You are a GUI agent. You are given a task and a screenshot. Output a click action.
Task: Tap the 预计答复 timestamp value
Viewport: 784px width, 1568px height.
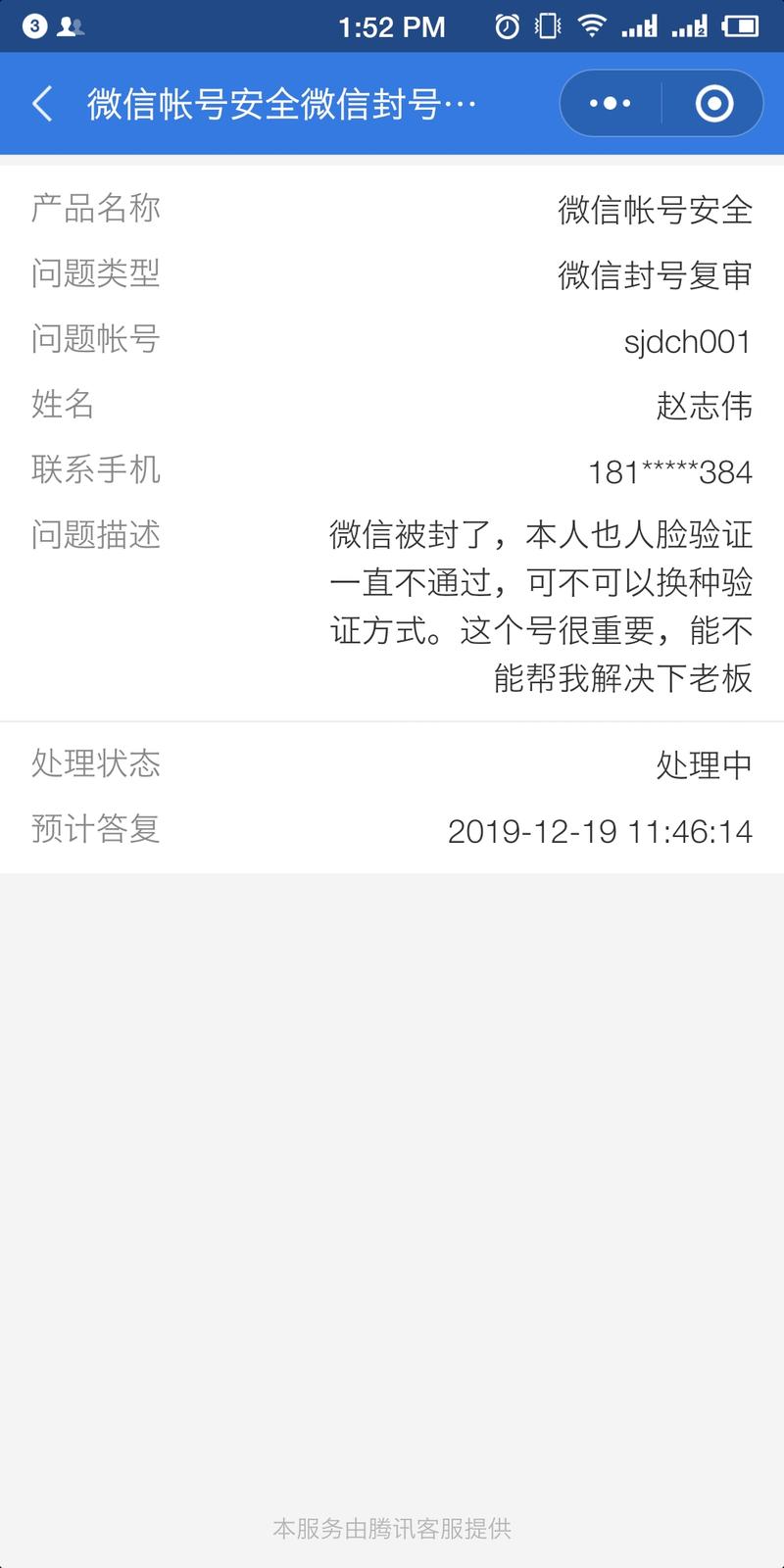tap(601, 831)
